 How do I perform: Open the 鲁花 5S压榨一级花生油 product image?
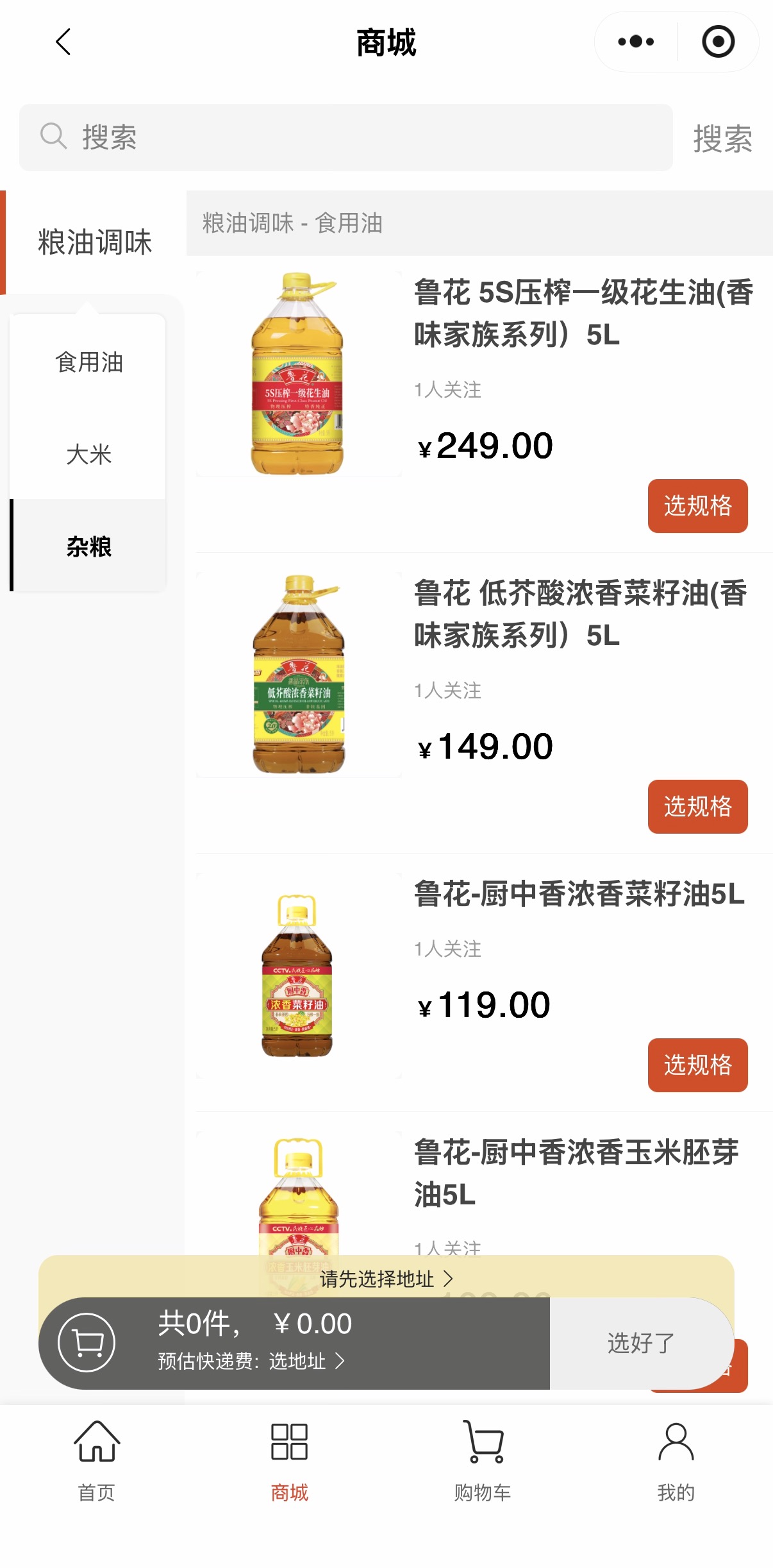tap(298, 374)
